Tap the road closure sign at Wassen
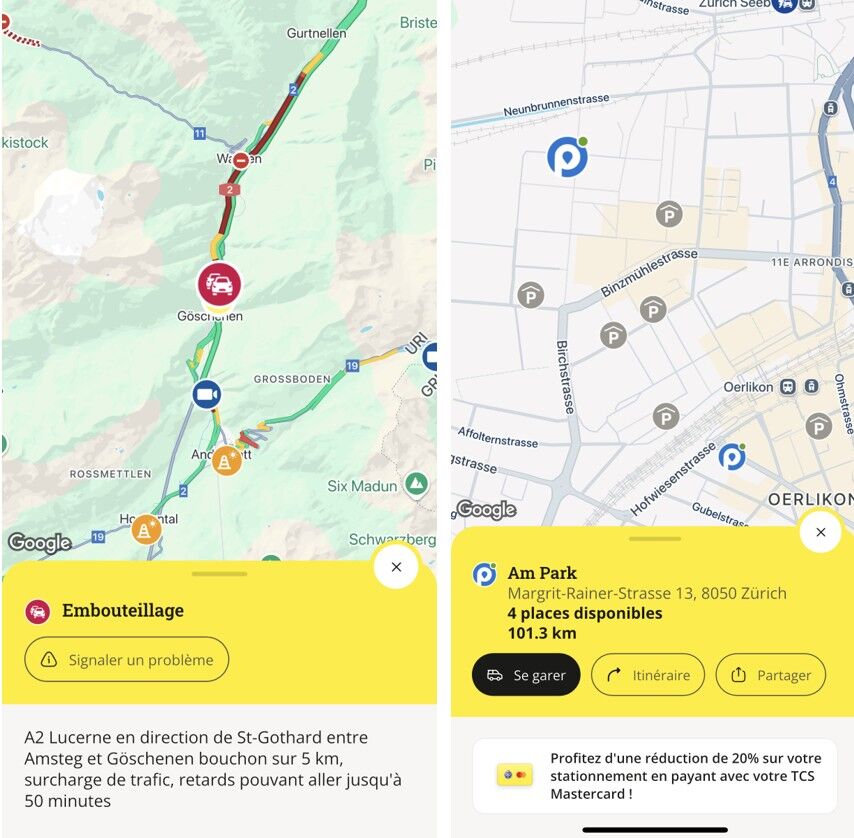 (x=241, y=160)
